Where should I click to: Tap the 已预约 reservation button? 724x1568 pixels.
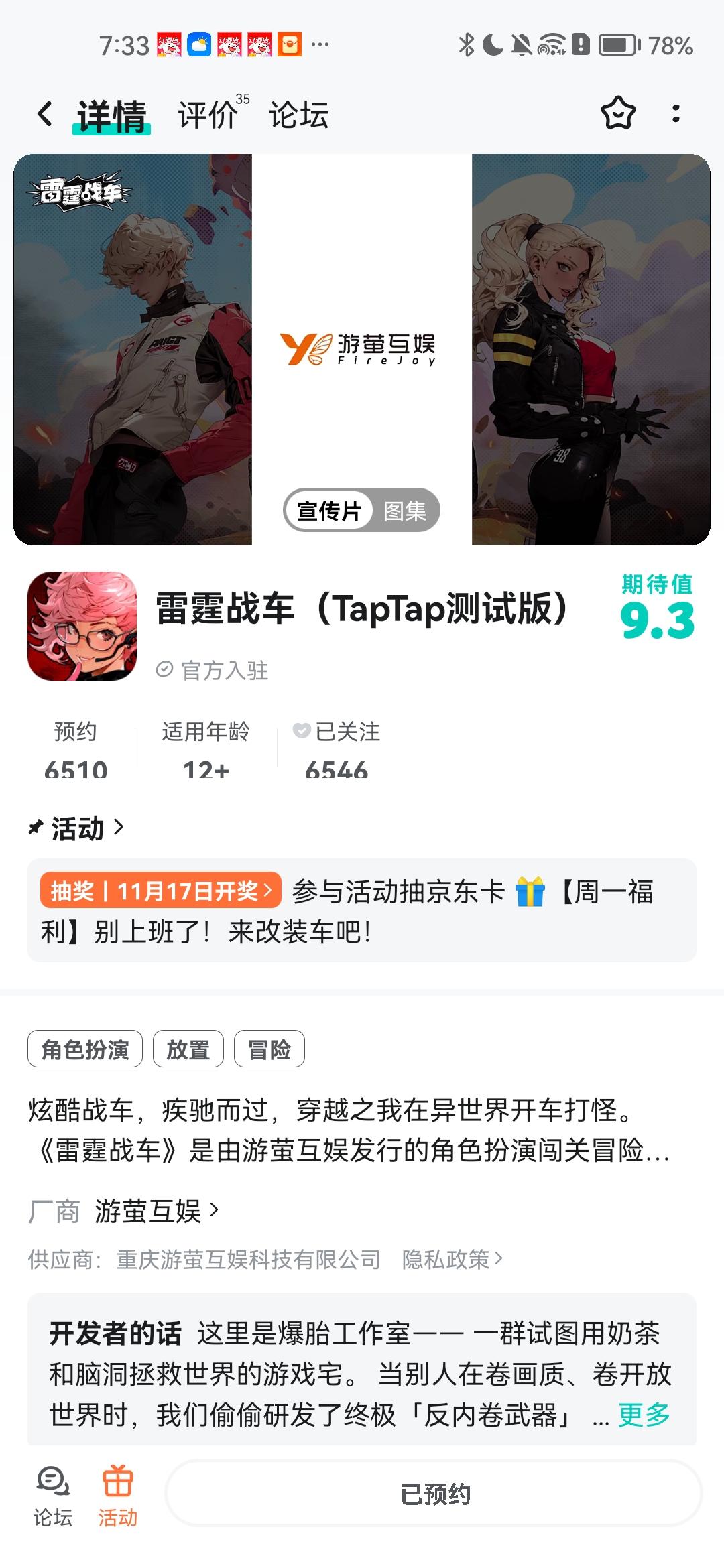tap(434, 1494)
